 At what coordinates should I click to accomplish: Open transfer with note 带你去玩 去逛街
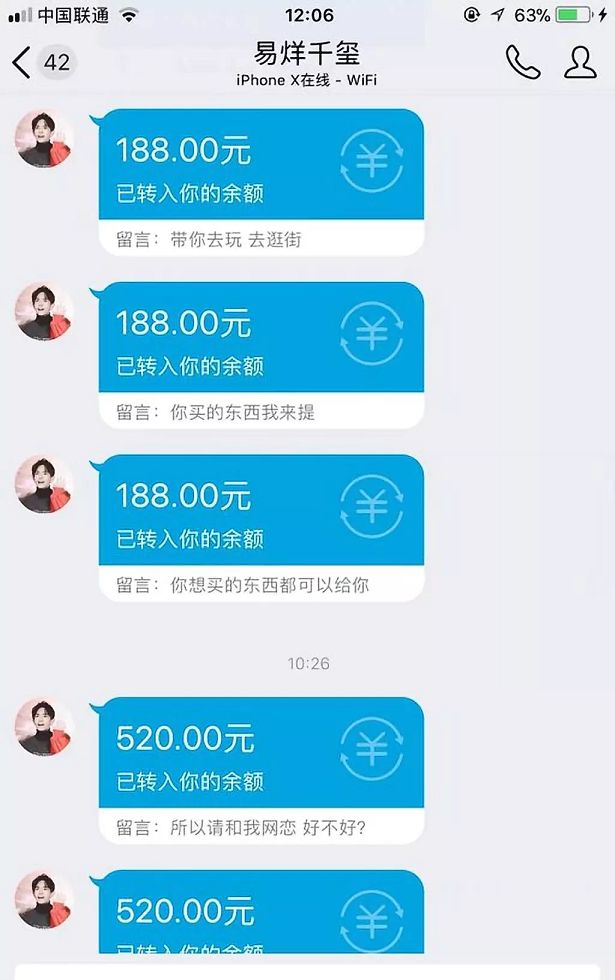[260, 180]
